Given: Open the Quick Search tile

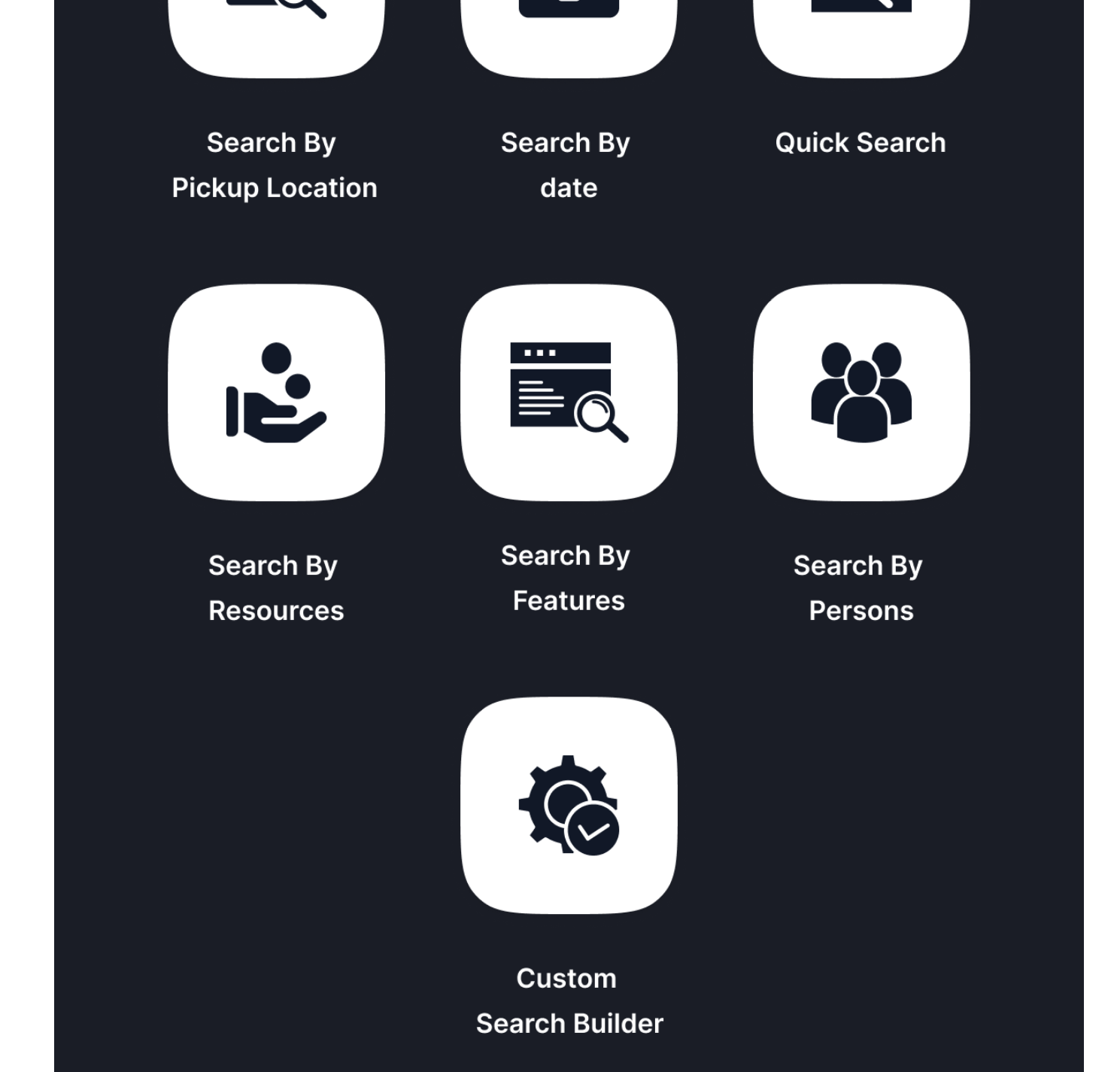Looking at the screenshot, I should coord(861,34).
